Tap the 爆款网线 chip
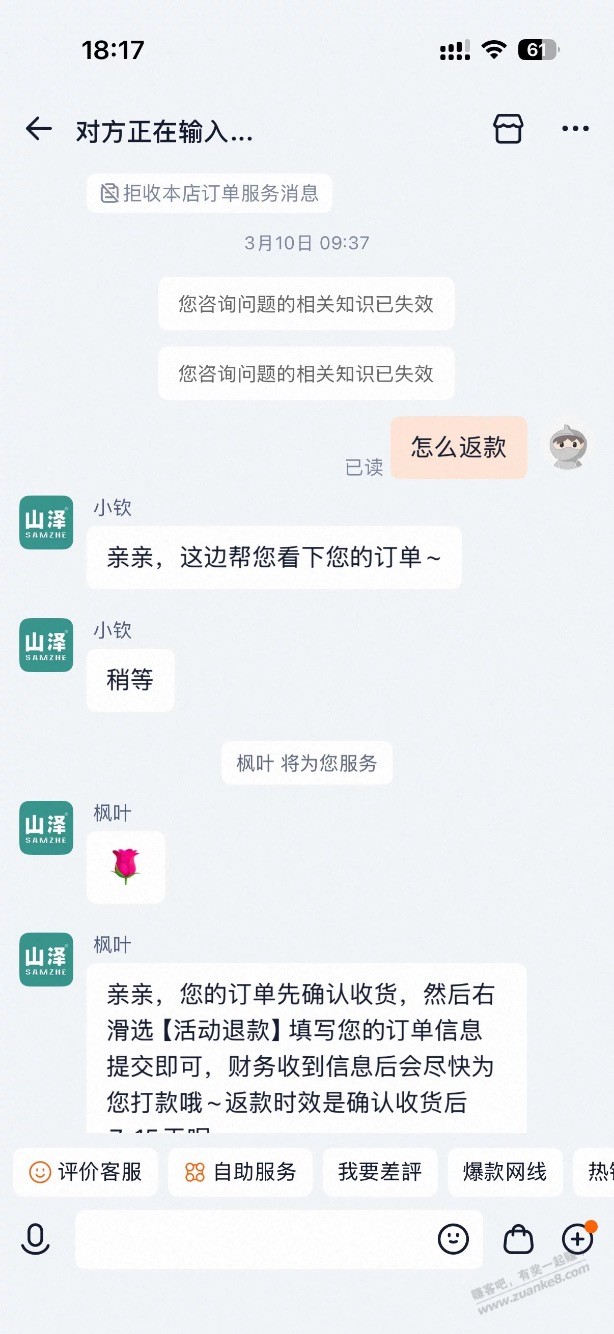Screen dimensions: 614x1334 tap(505, 1172)
